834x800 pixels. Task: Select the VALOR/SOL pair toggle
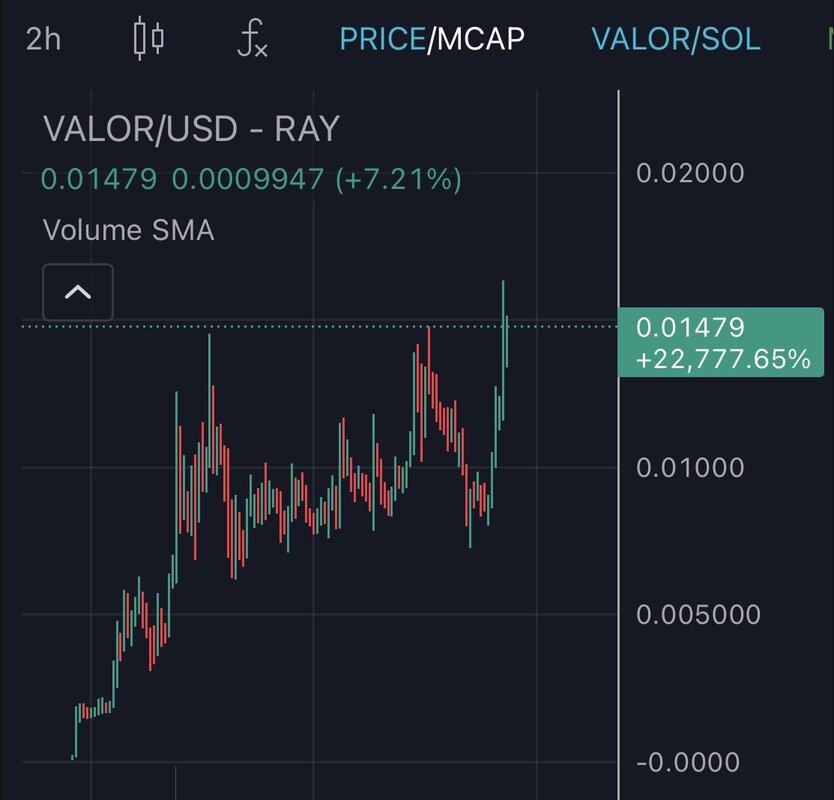[675, 39]
